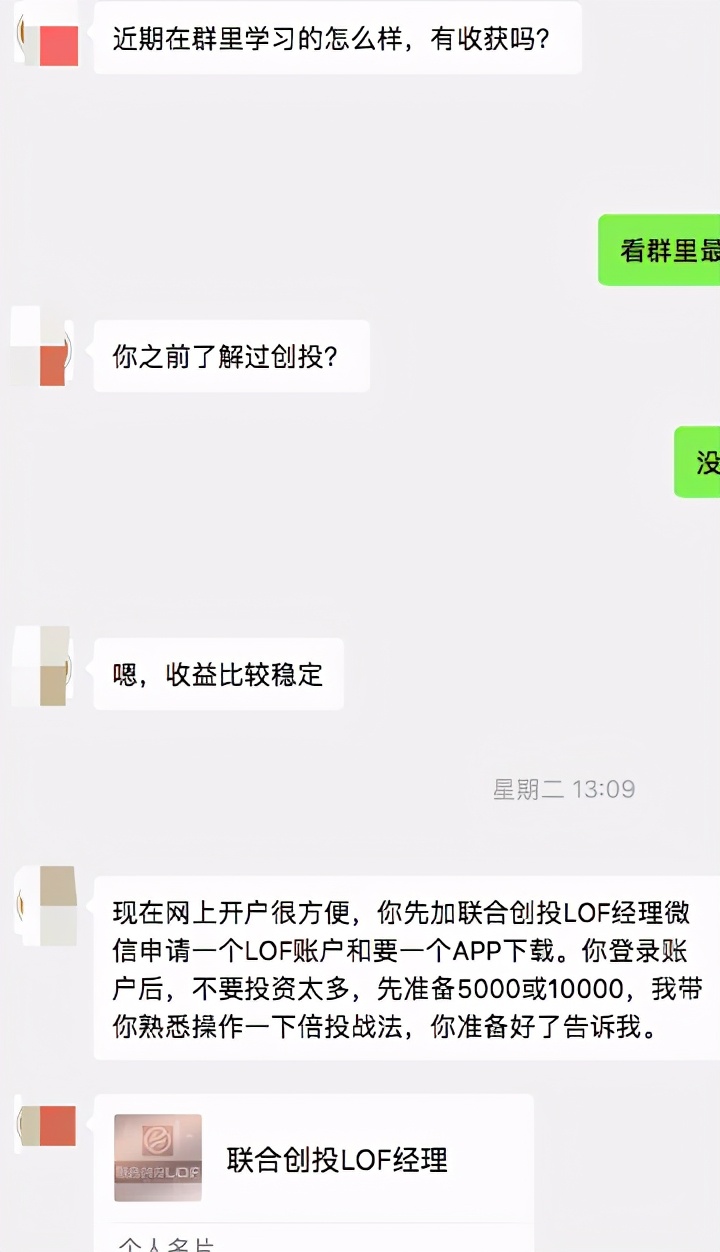Screen dimensions: 720x1252
Task: Click the bubble '你之前了解过创投?'
Action: coord(230,355)
